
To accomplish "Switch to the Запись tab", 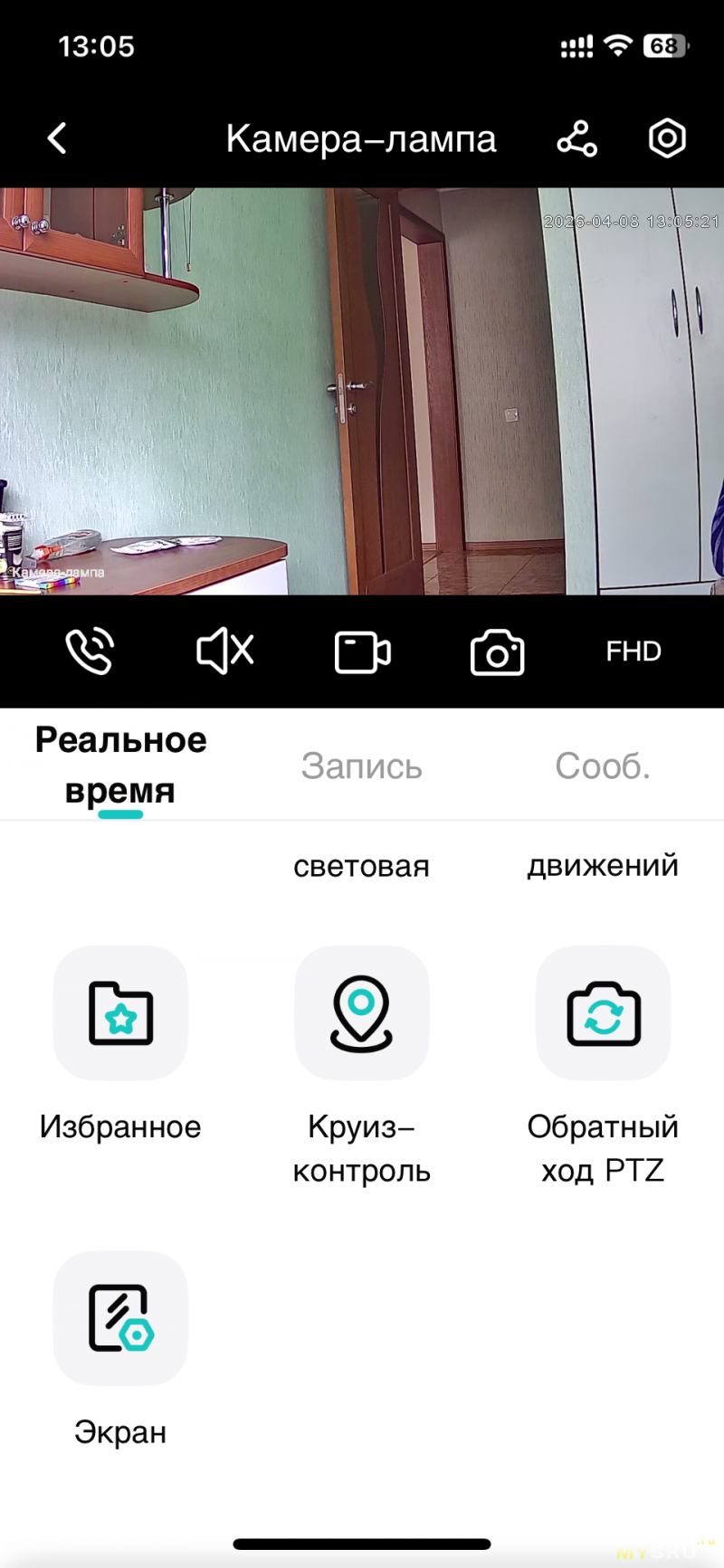I will 362,766.
